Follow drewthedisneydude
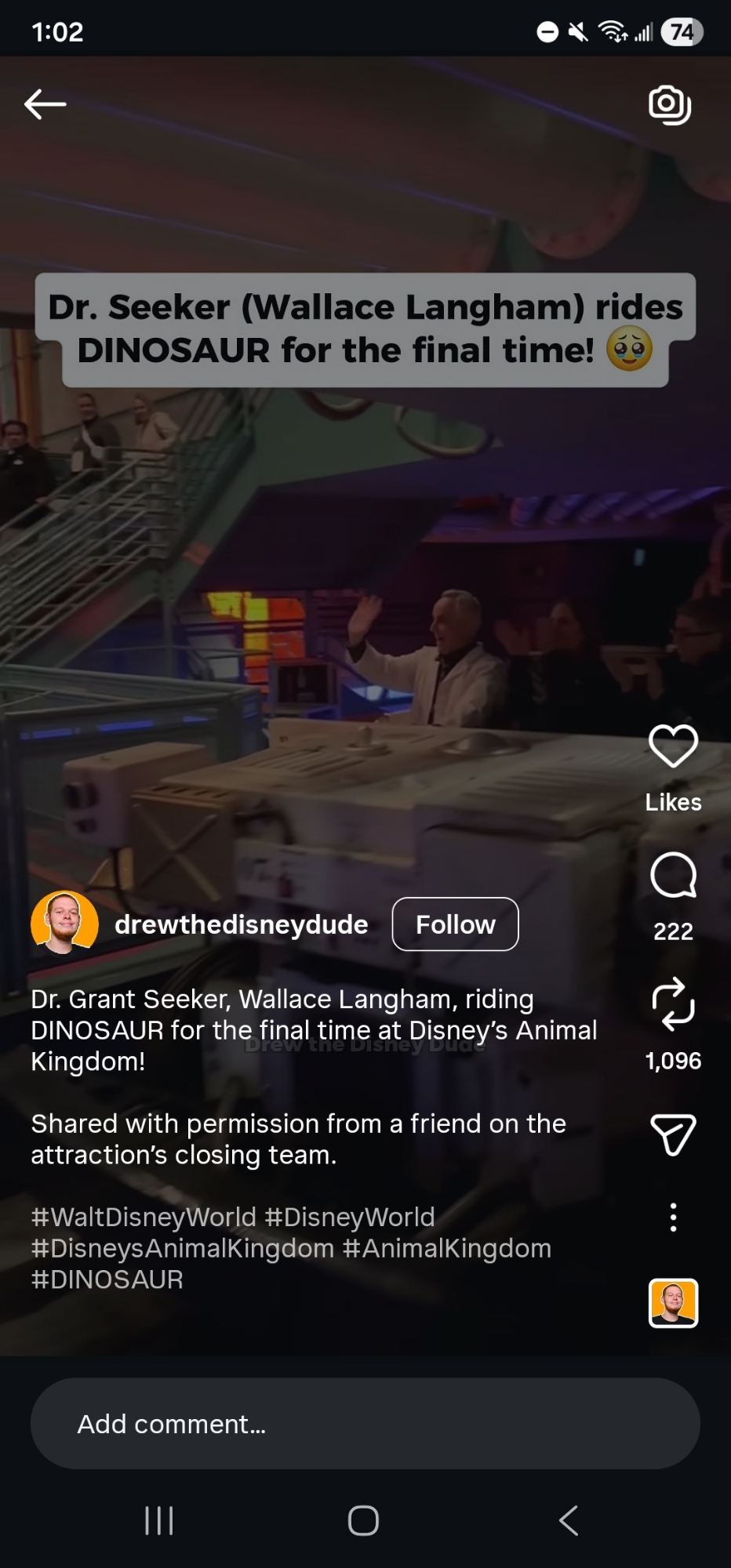 455,924
